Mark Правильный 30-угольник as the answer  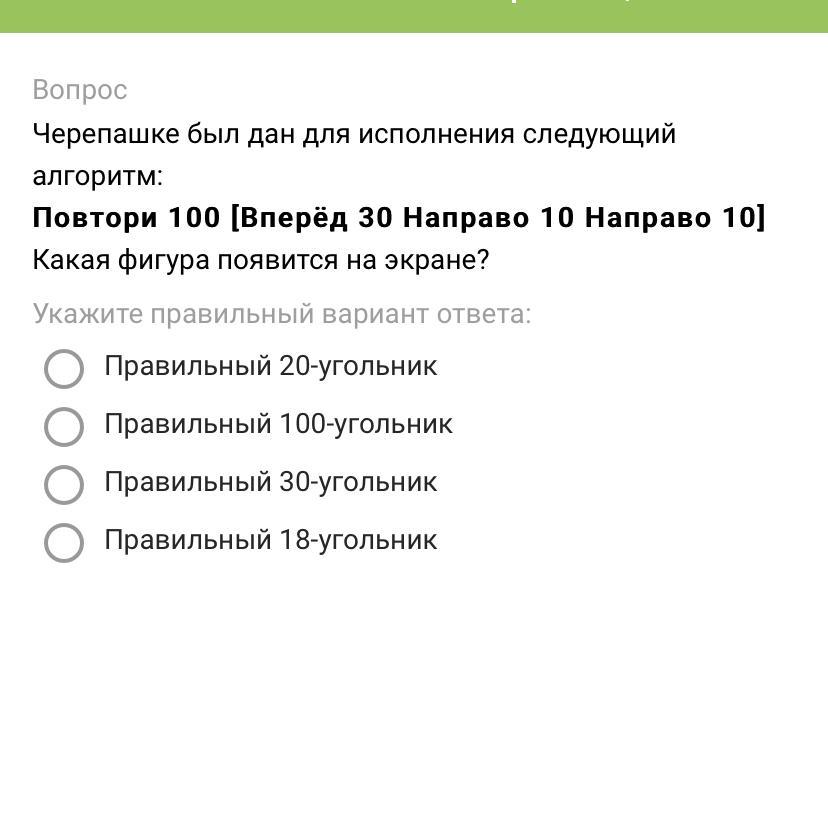pos(64,484)
